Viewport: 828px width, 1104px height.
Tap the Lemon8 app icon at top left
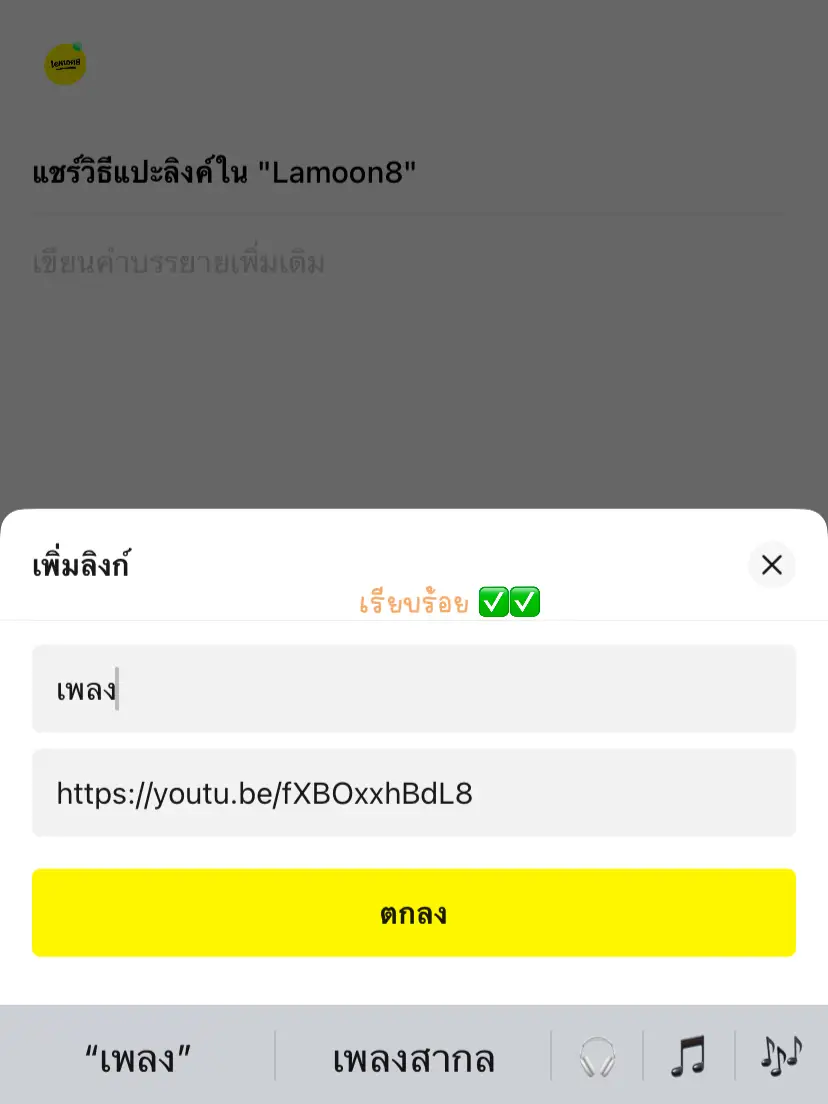pos(66,62)
